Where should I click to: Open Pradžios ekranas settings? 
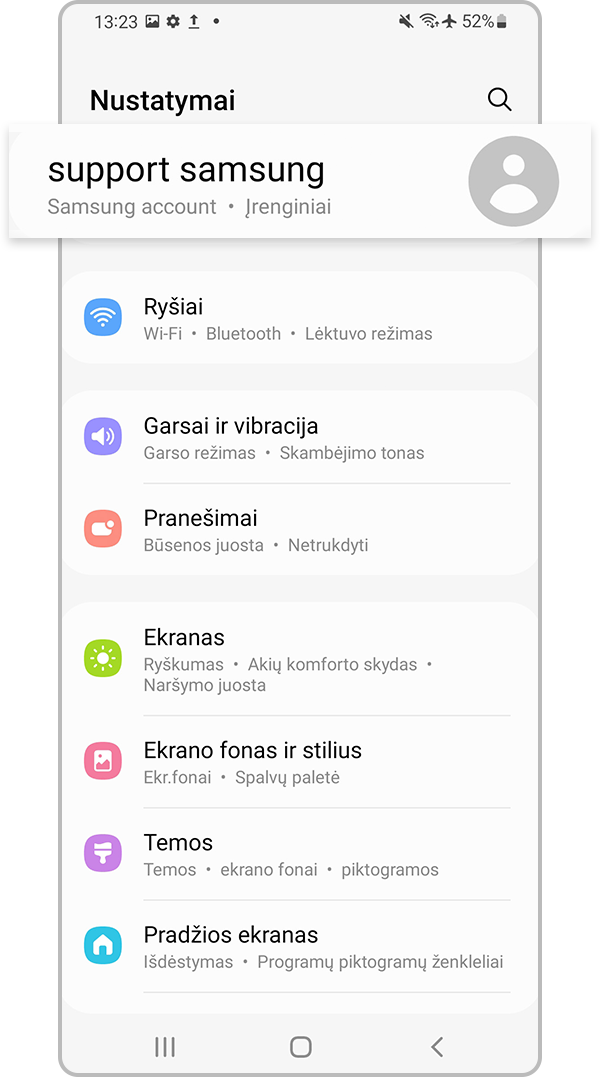click(300, 946)
